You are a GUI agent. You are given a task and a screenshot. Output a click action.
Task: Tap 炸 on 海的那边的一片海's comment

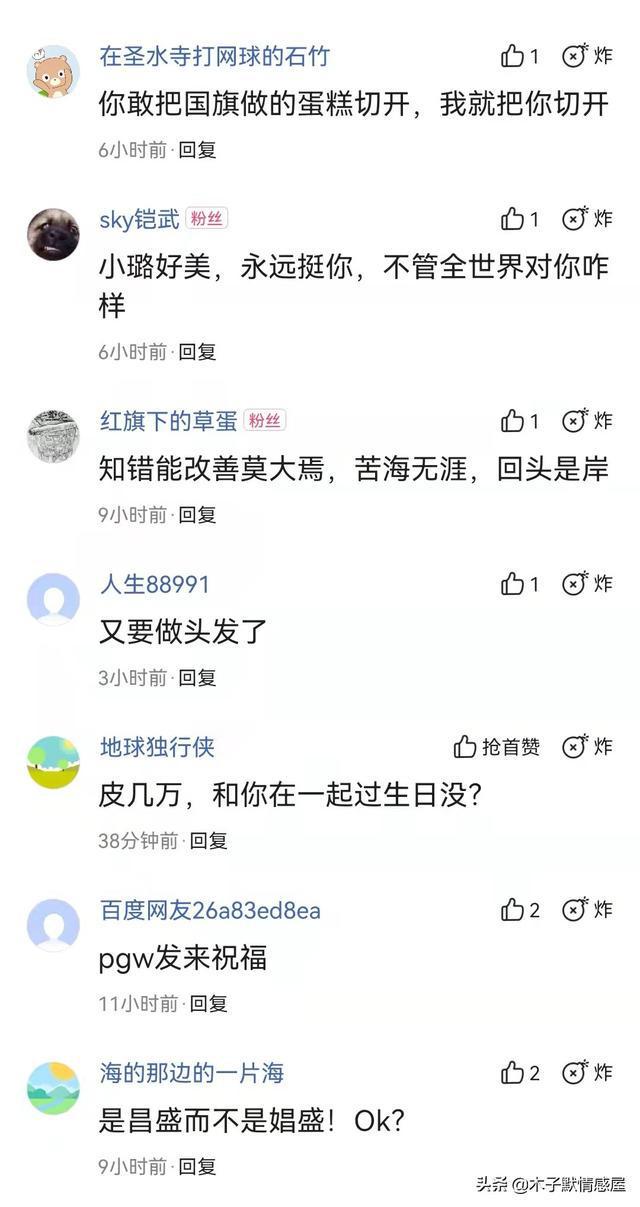click(x=587, y=1073)
